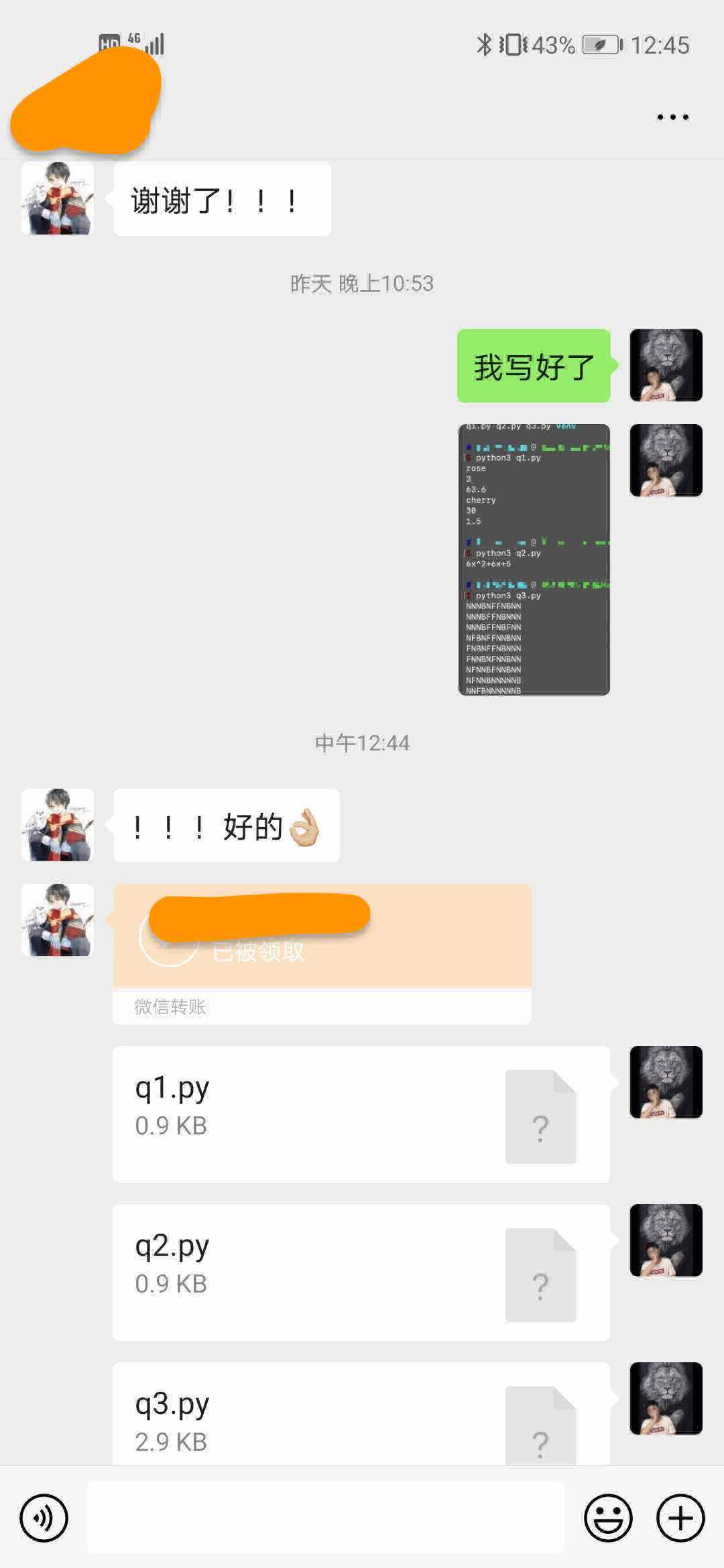This screenshot has width=724, height=1568.
Task: Open contact avatar beside 谢谢了 message
Action: [x=58, y=198]
